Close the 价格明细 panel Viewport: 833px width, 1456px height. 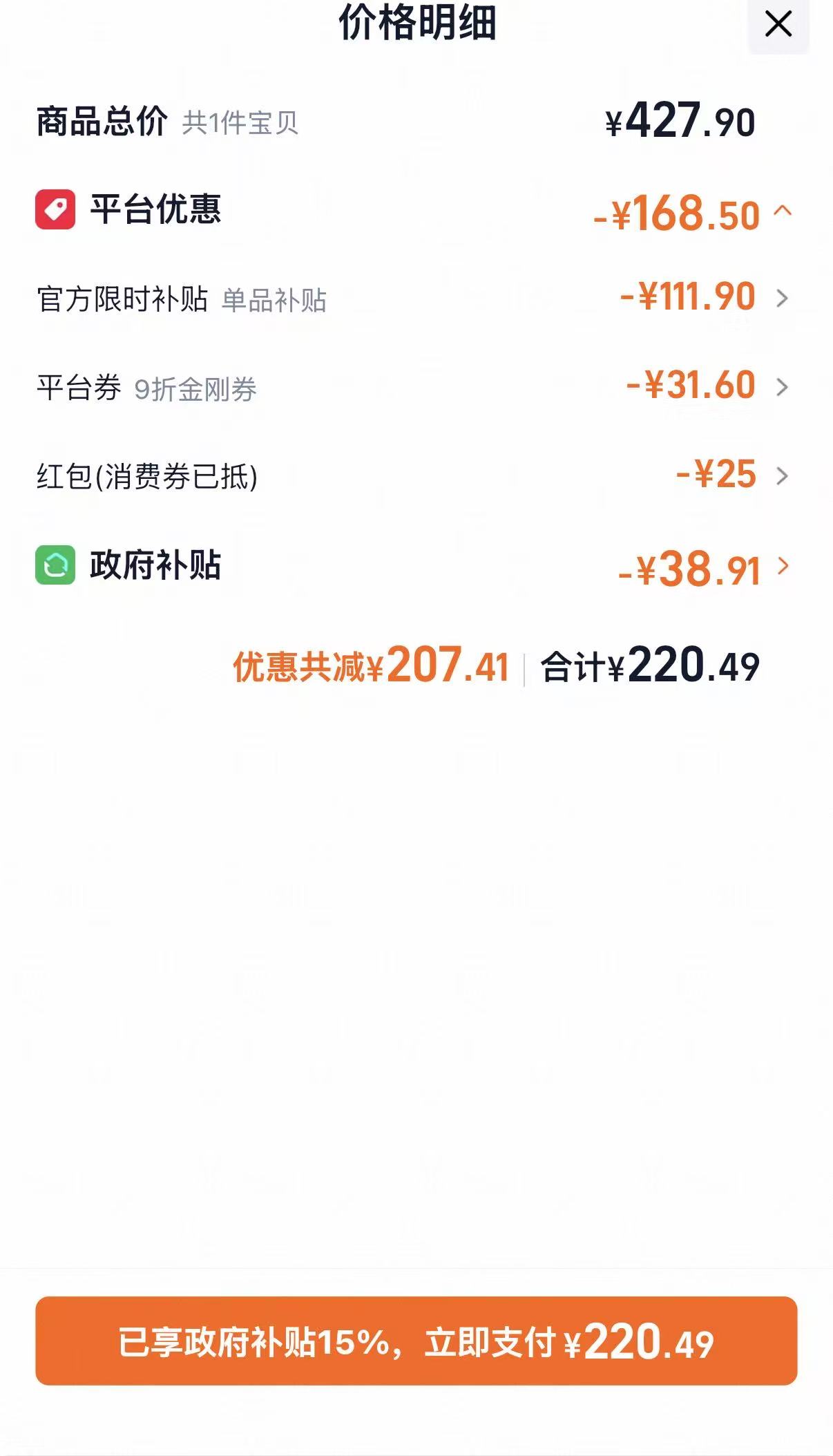click(x=778, y=25)
